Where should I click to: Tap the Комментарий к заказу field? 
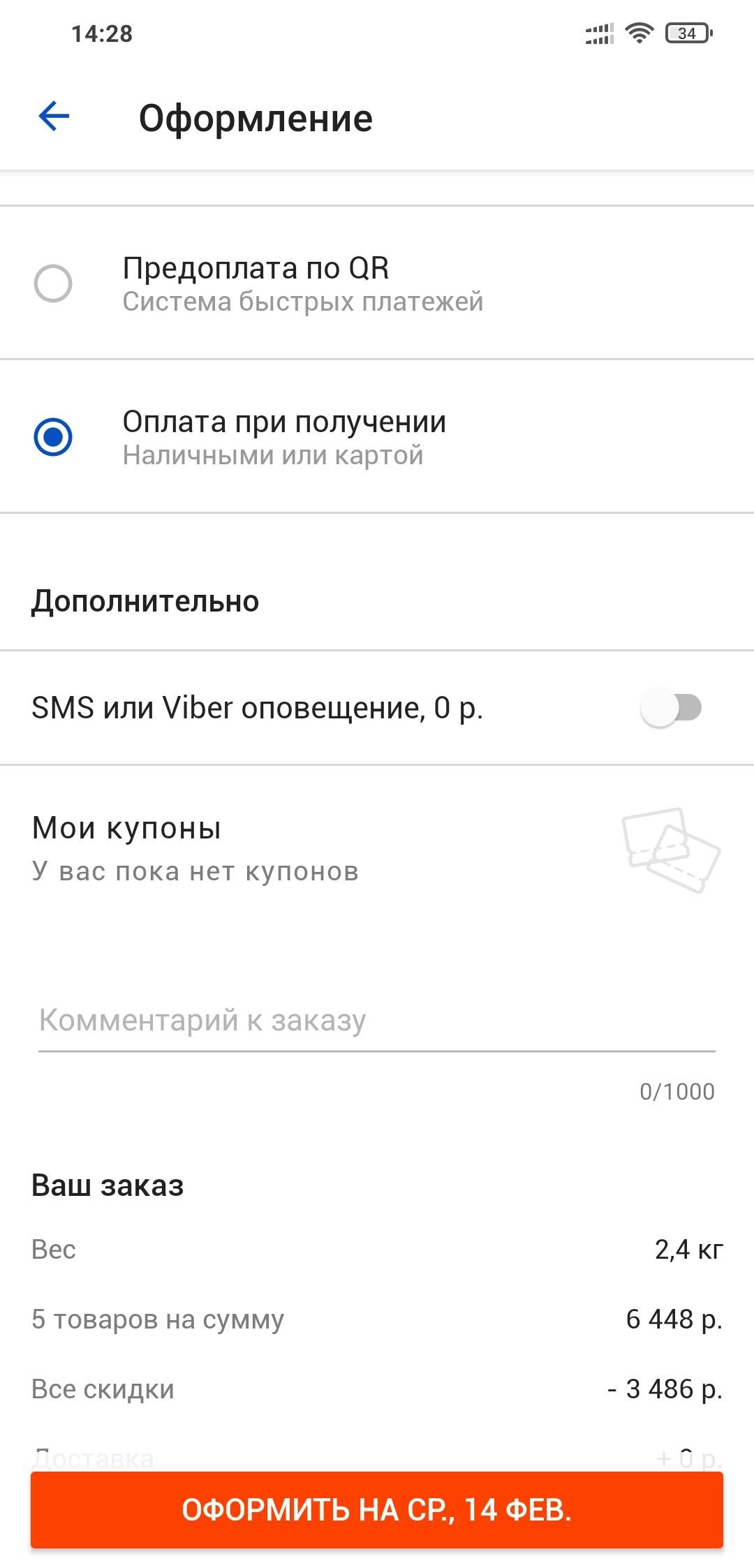click(x=377, y=1021)
